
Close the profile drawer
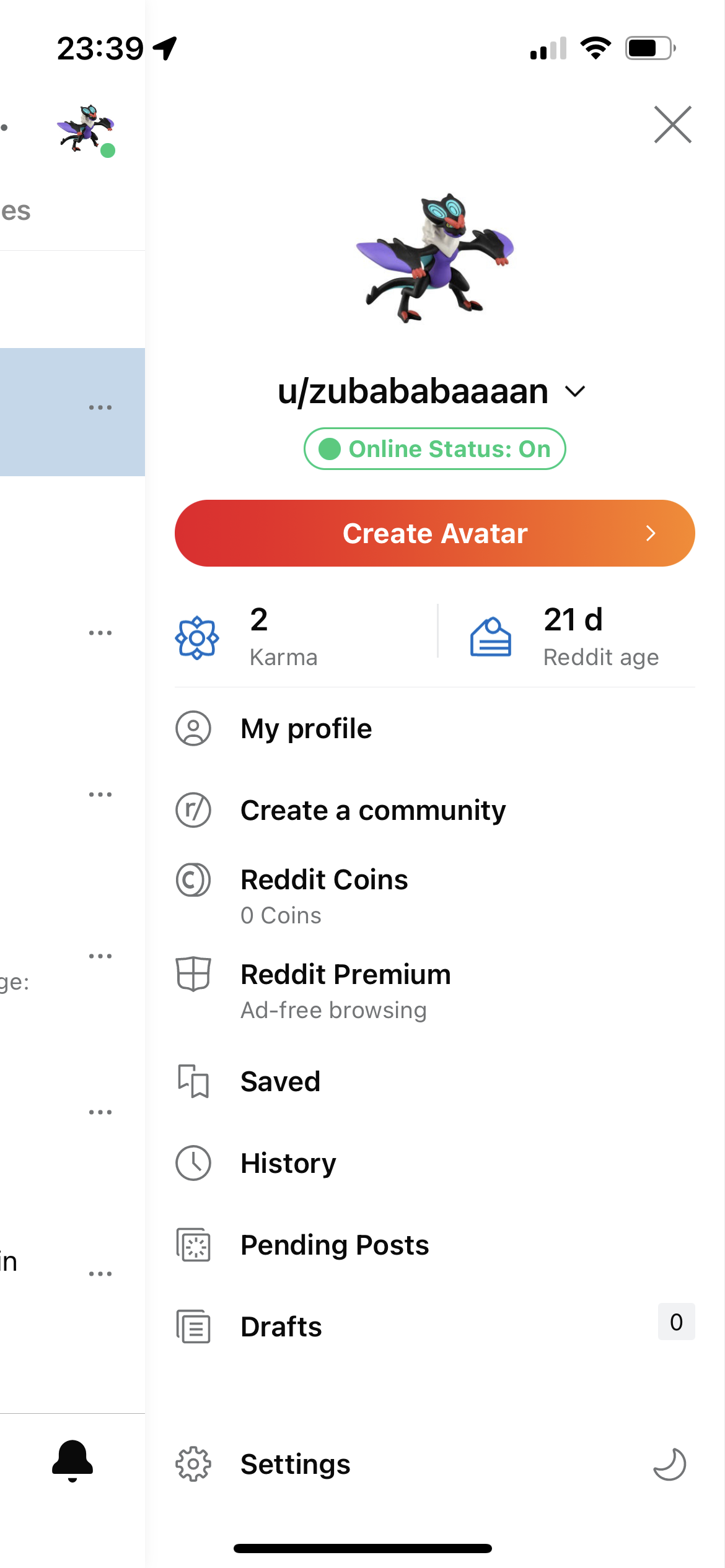click(672, 124)
